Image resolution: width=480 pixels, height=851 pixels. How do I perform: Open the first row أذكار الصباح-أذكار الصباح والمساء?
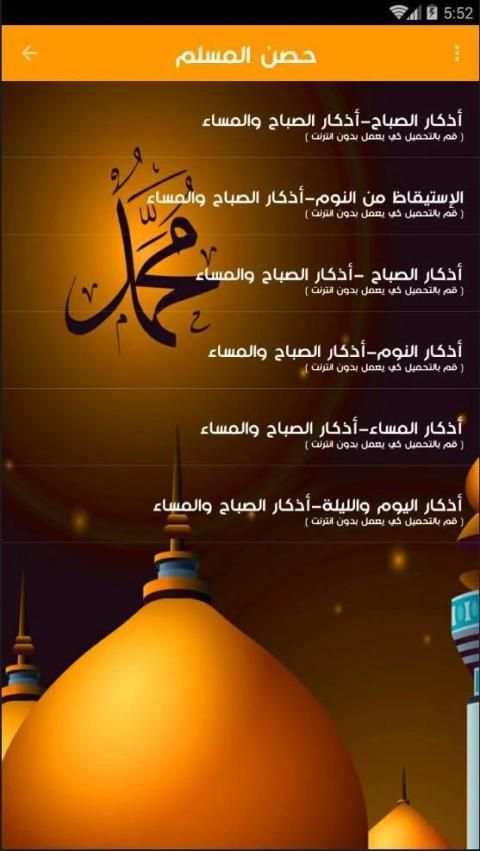click(240, 119)
